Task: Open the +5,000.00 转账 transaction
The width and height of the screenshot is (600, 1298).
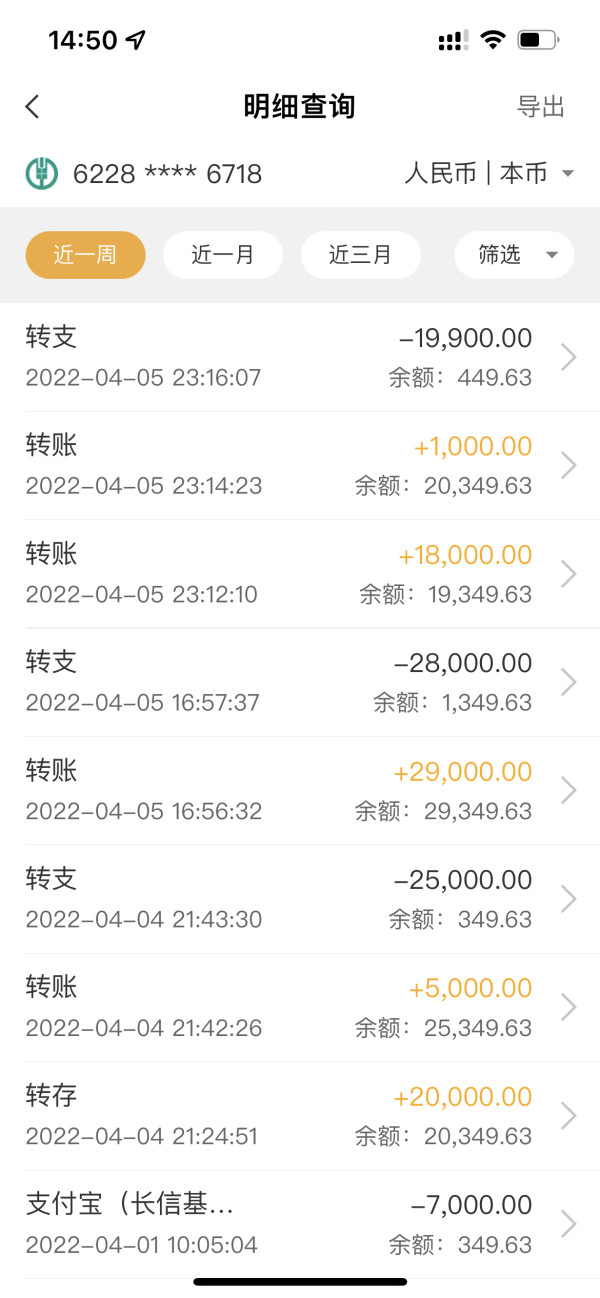Action: [x=300, y=1007]
